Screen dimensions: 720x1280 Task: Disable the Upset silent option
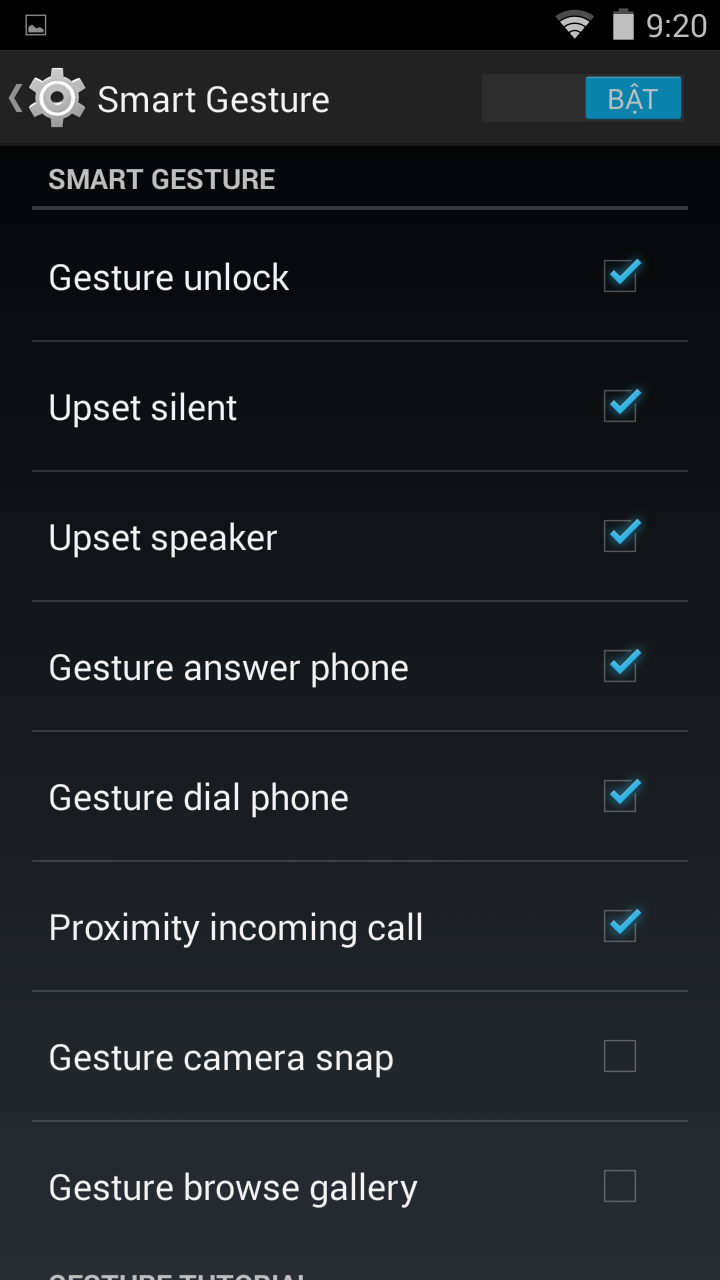620,406
